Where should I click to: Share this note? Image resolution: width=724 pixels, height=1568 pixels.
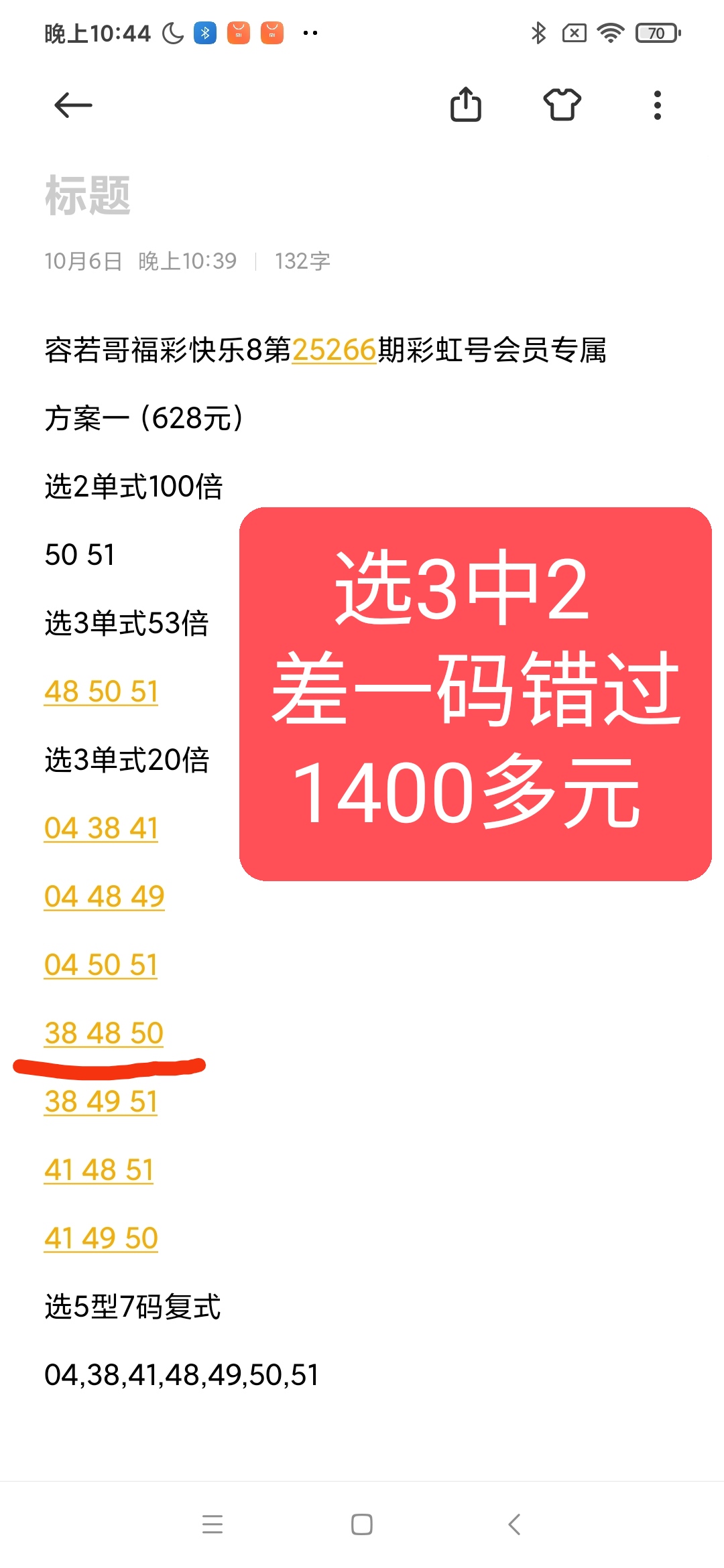point(466,105)
